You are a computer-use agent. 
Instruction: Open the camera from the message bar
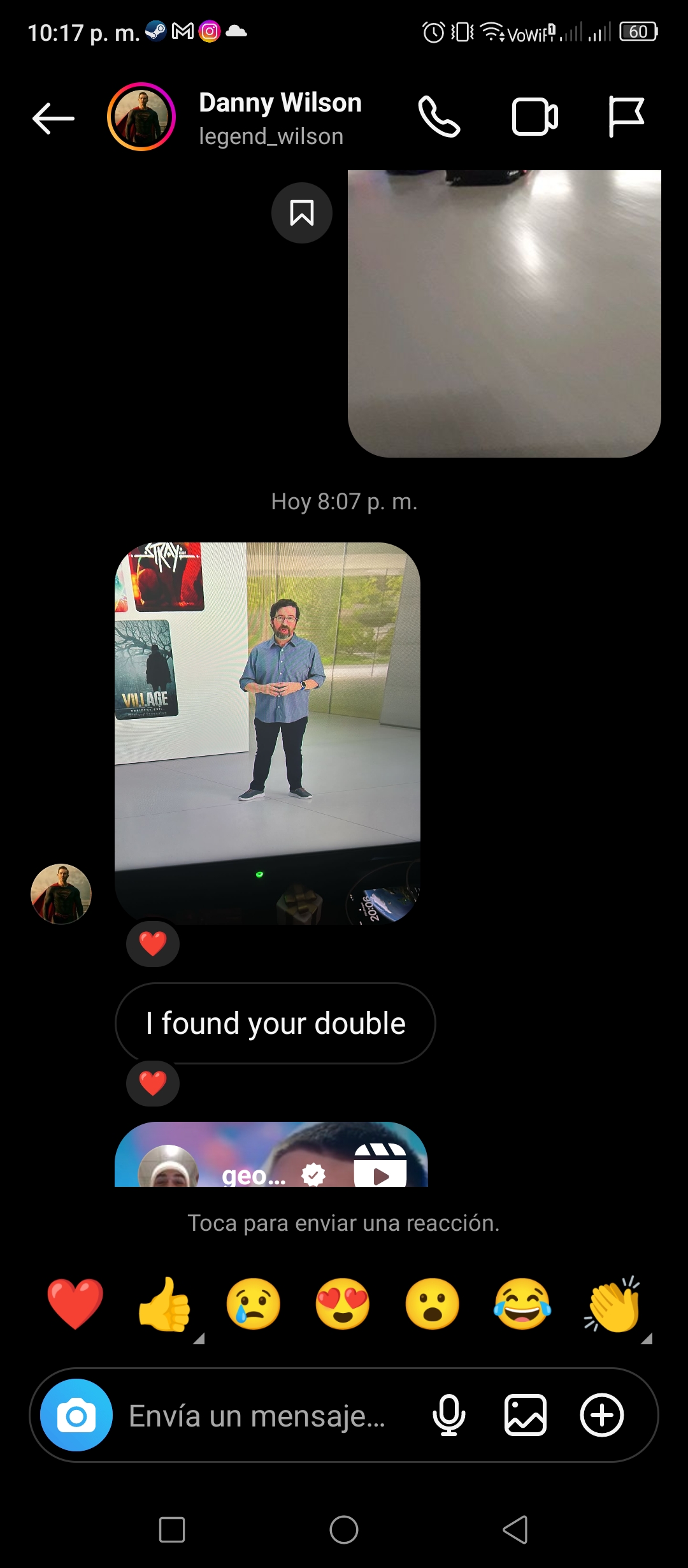(x=76, y=1415)
